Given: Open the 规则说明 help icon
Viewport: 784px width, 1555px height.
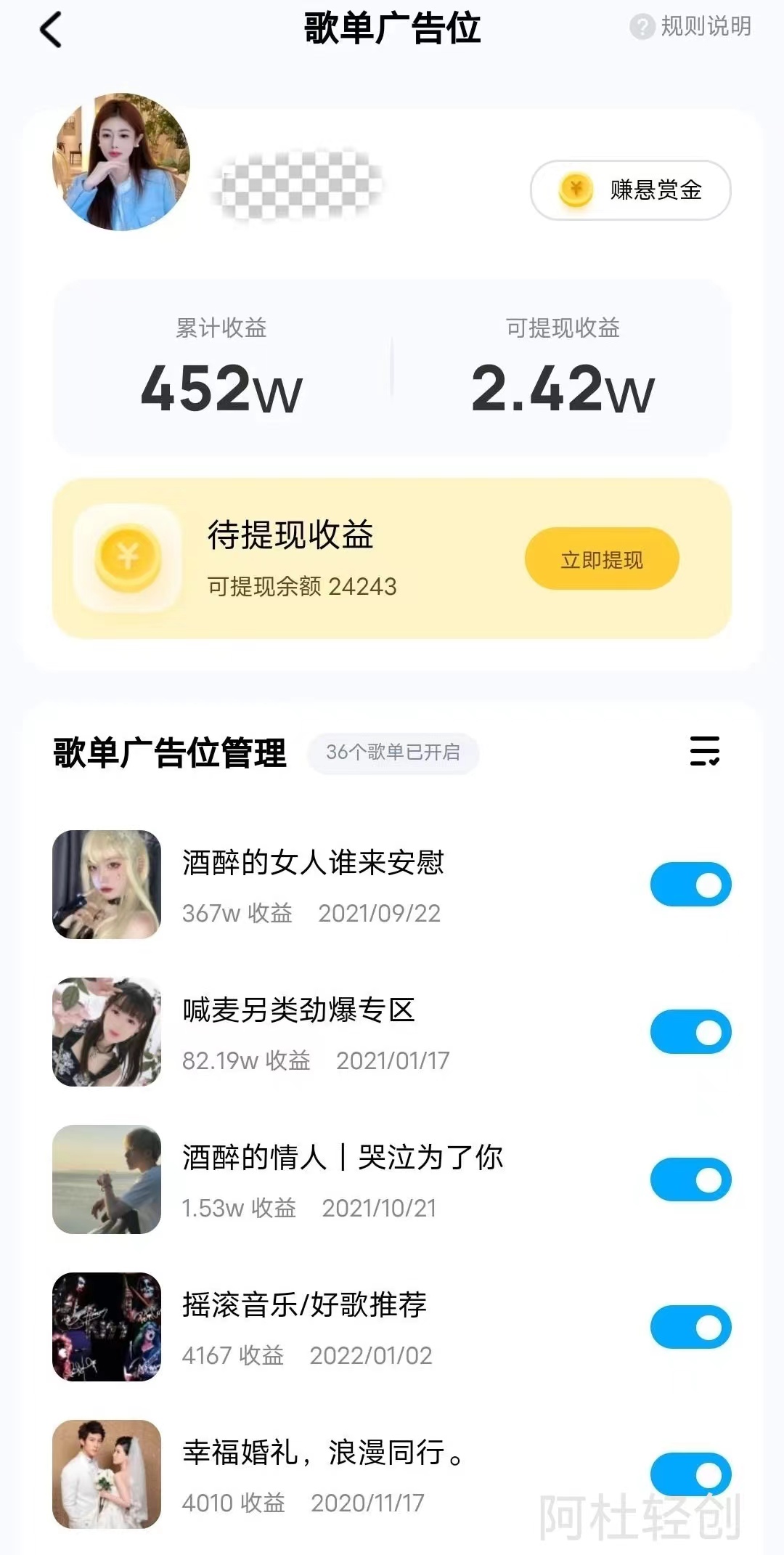Looking at the screenshot, I should [642, 28].
